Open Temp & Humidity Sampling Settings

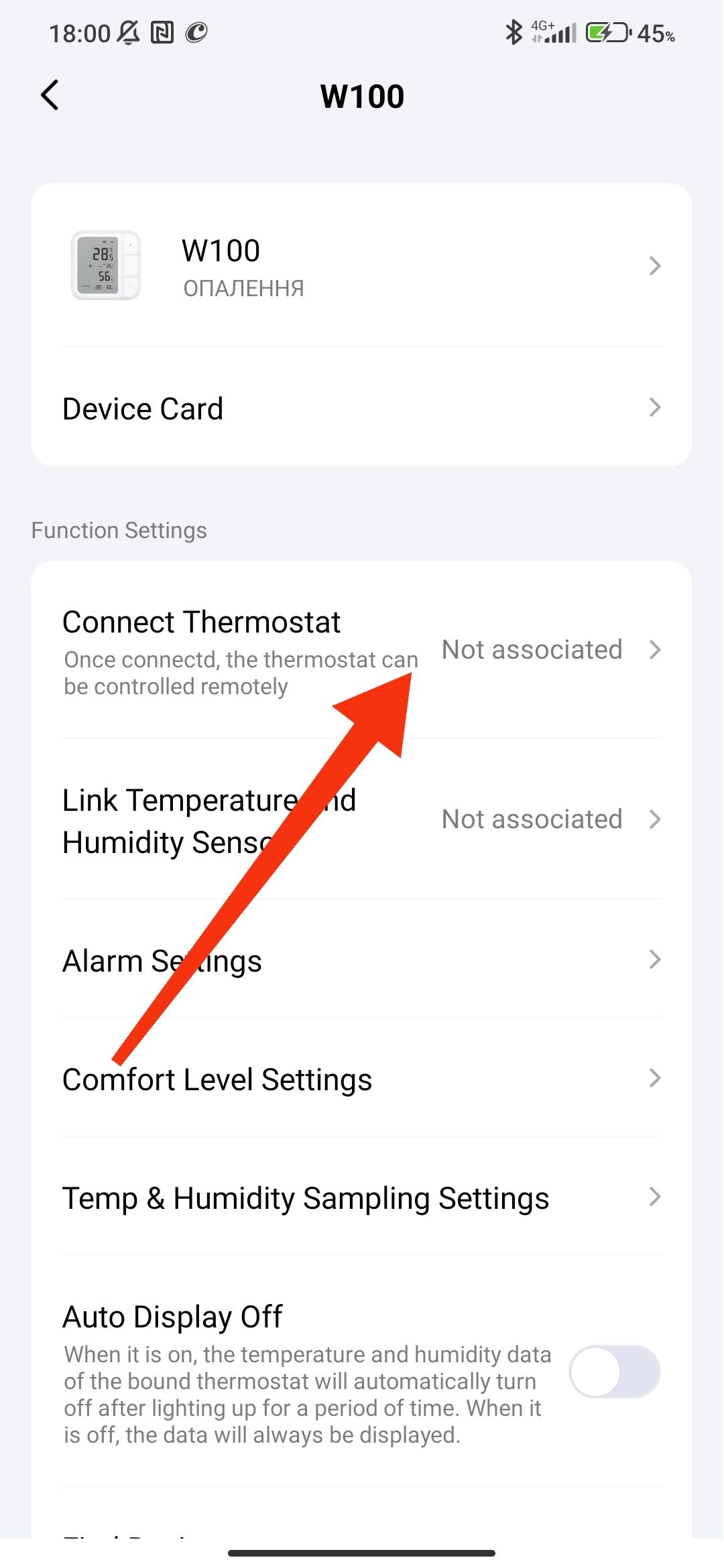click(x=361, y=1197)
